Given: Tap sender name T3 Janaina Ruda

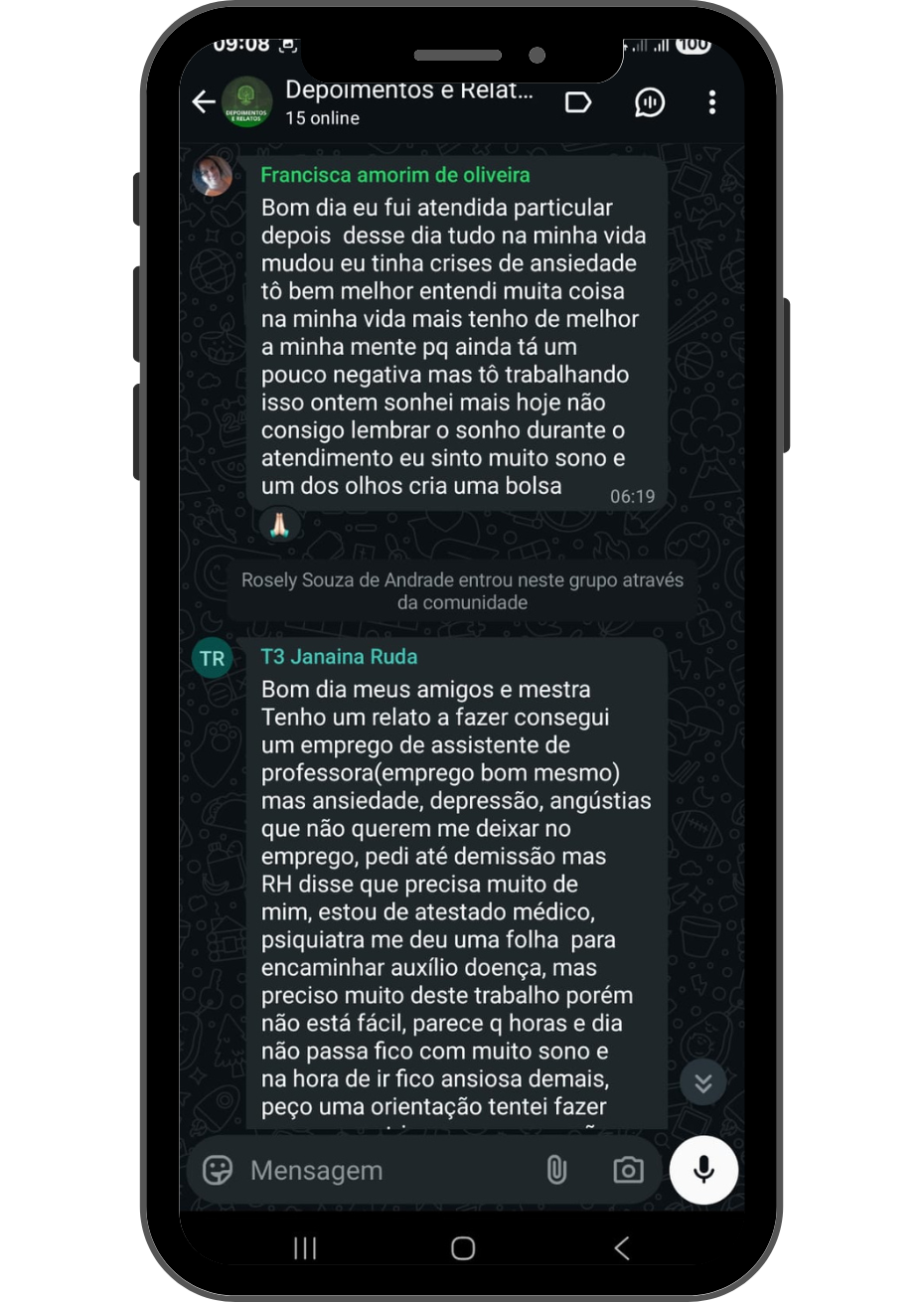Looking at the screenshot, I should tap(339, 657).
